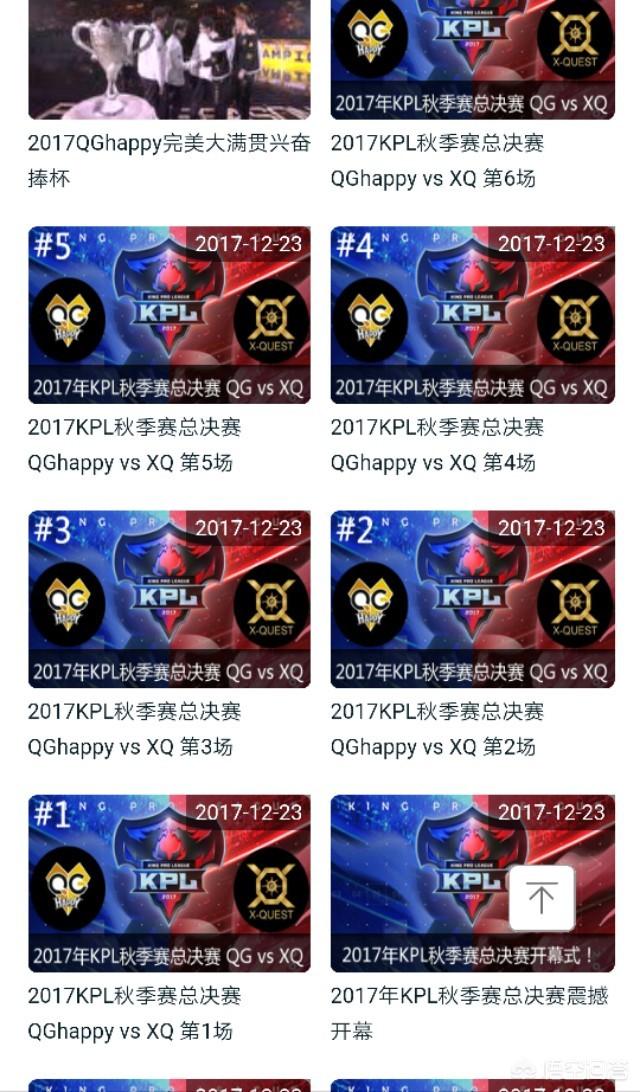The image size is (640, 1092).
Task: Play the #1 QG vs XQ match video
Action: click(x=169, y=883)
